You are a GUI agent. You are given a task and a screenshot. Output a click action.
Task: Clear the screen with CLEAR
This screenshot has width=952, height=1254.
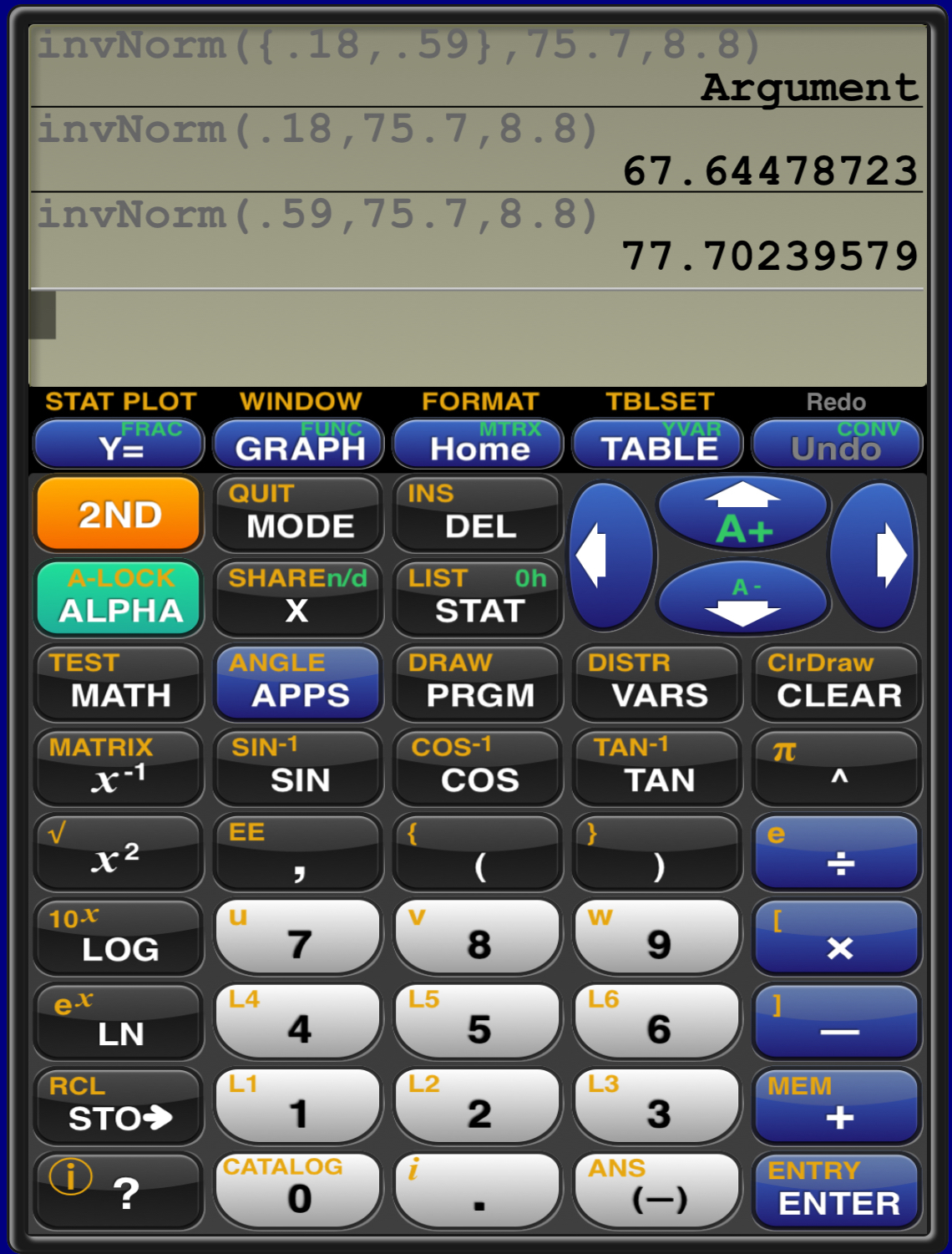point(838,683)
